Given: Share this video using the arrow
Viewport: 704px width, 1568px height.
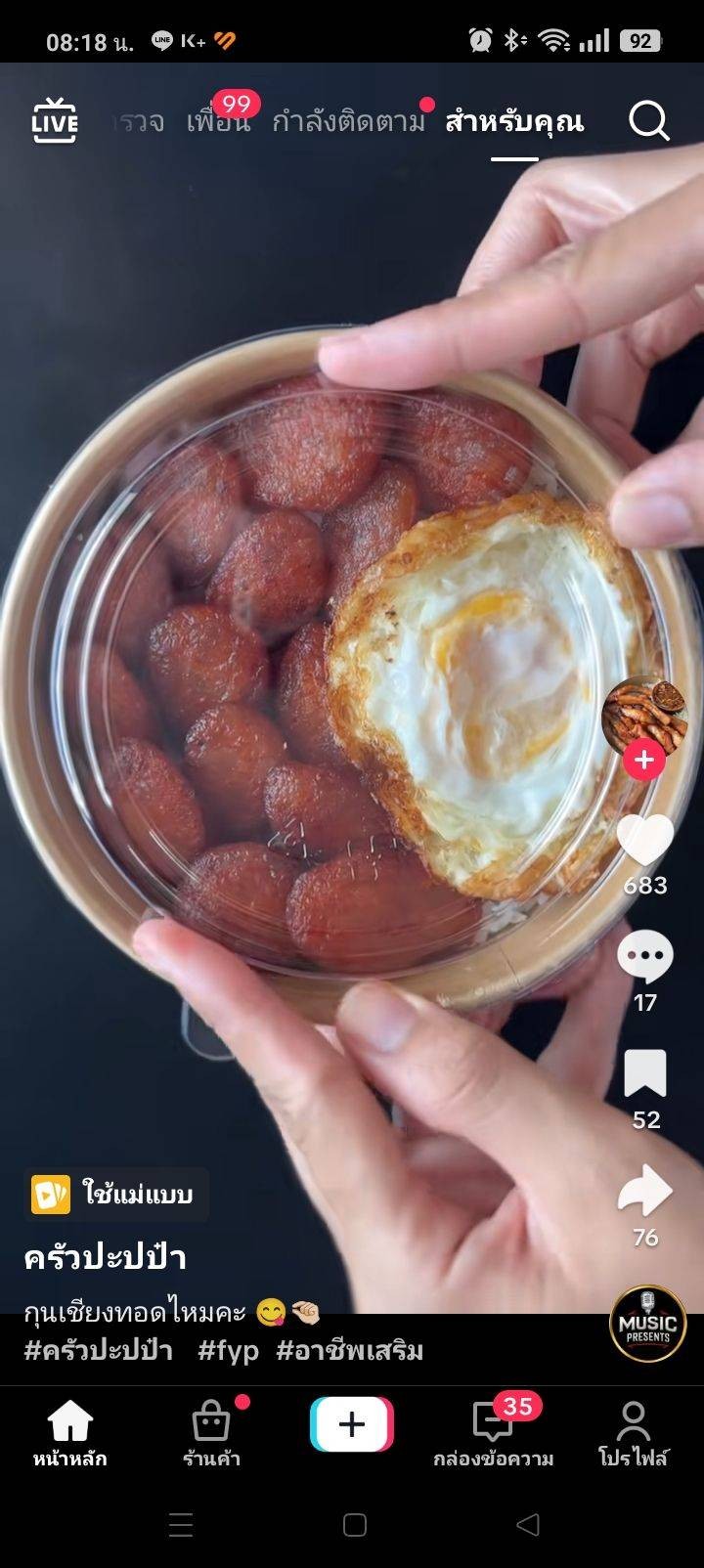Looking at the screenshot, I should (644, 1193).
